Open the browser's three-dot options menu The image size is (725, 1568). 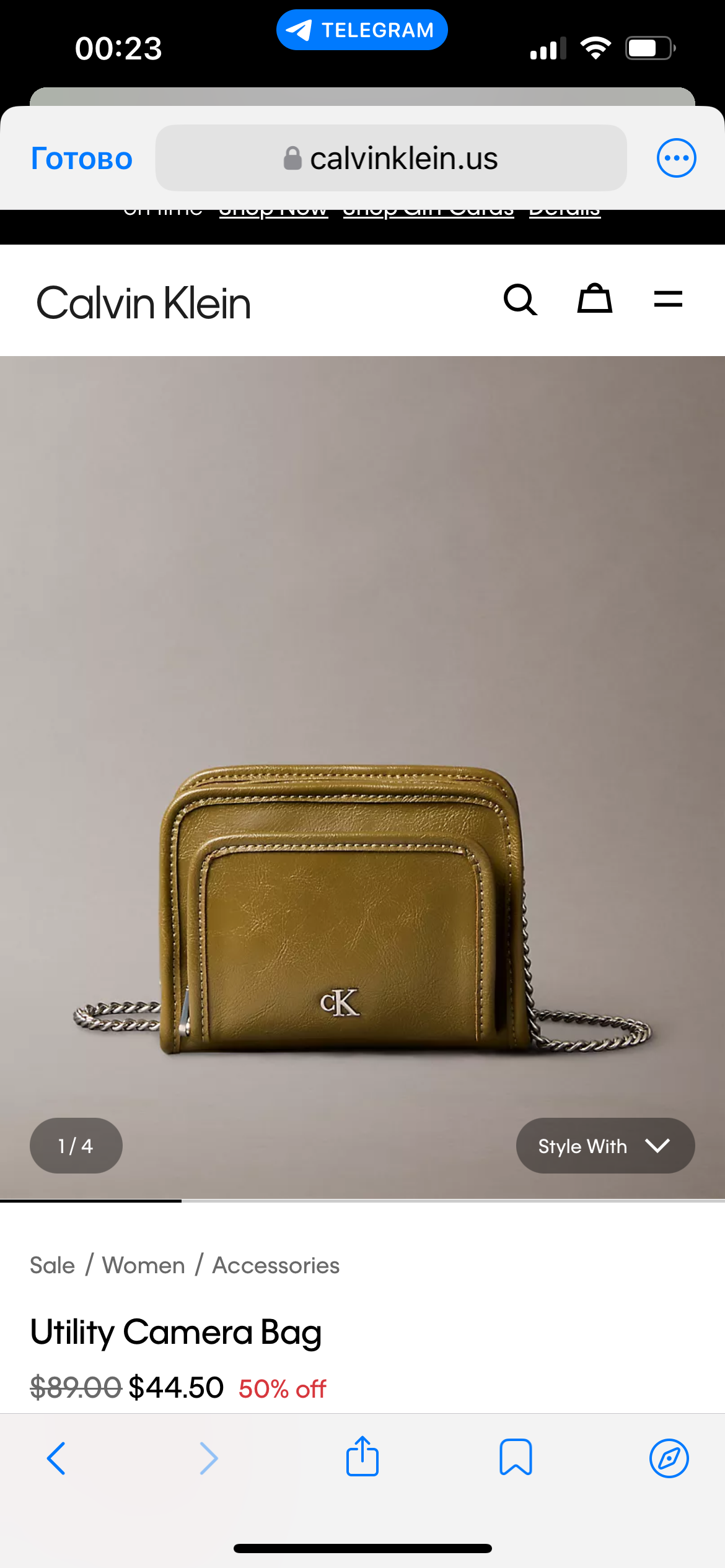(676, 158)
